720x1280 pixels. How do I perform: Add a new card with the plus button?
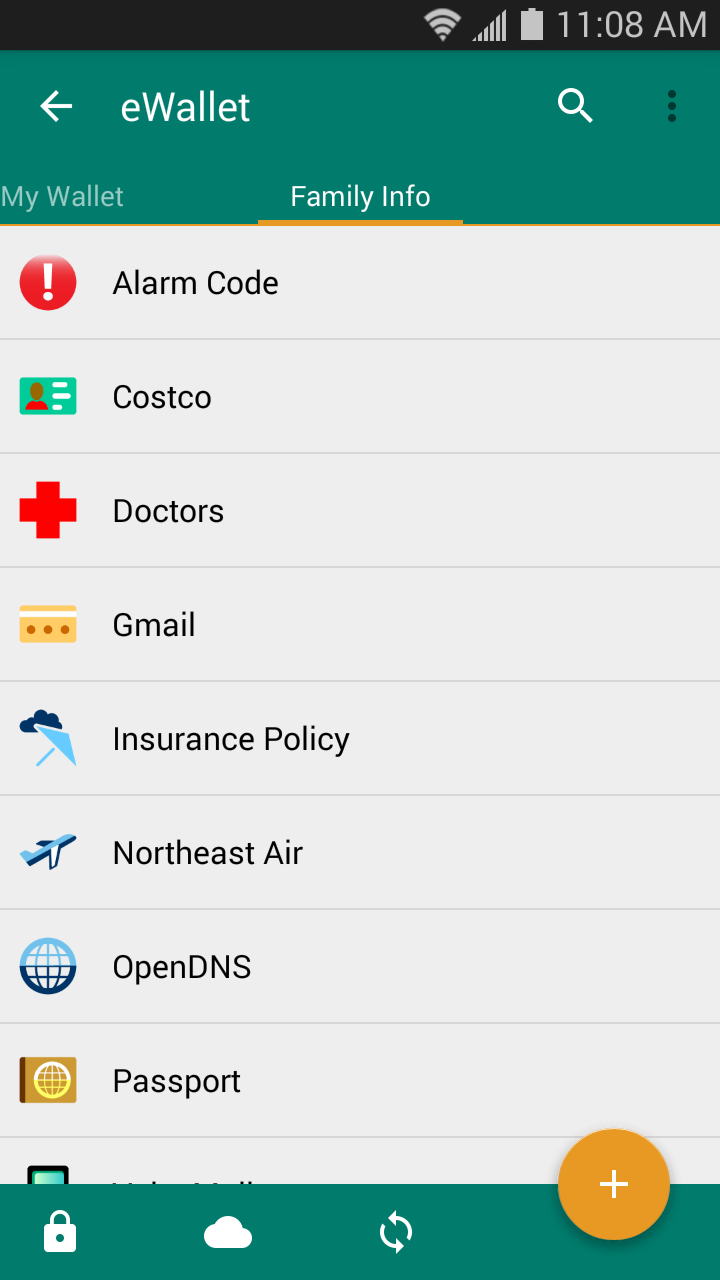pyautogui.click(x=613, y=1185)
